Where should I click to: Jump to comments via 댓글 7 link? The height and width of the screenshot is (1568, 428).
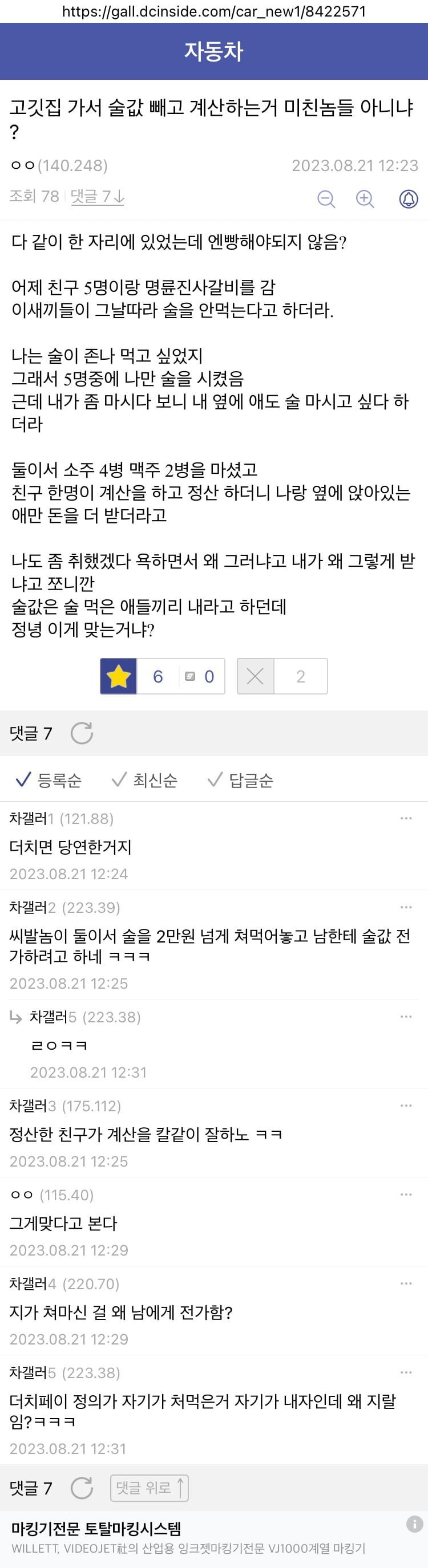tap(98, 196)
